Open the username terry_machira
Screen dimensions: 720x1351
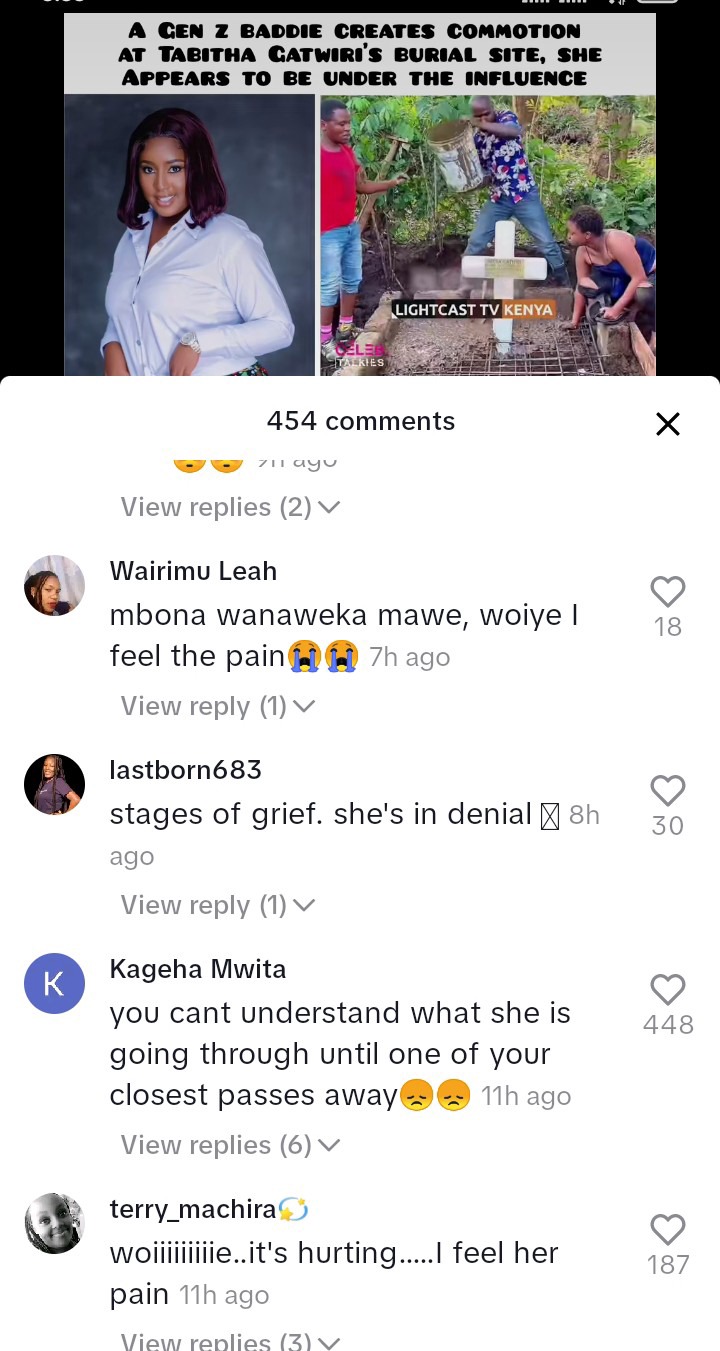click(x=193, y=1209)
